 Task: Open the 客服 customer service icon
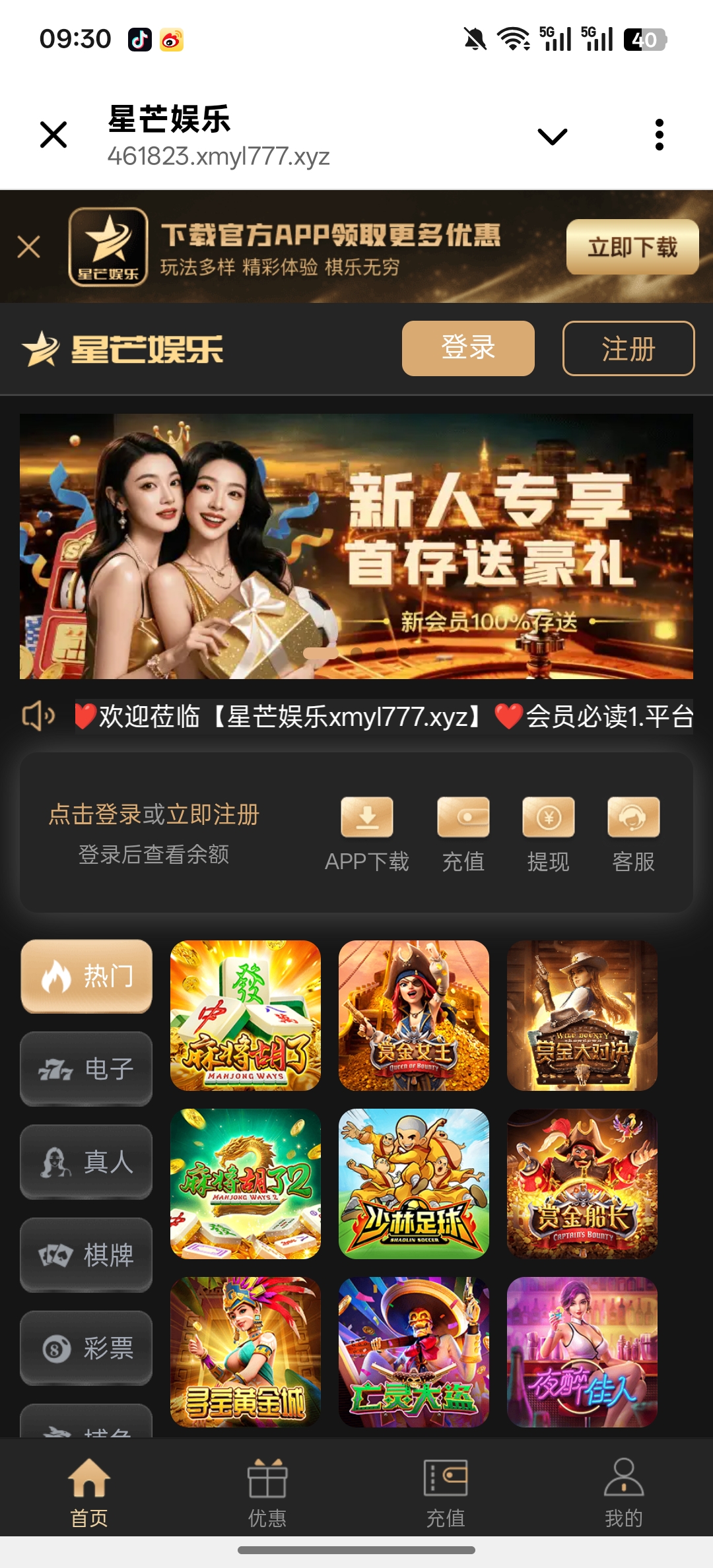click(x=633, y=818)
